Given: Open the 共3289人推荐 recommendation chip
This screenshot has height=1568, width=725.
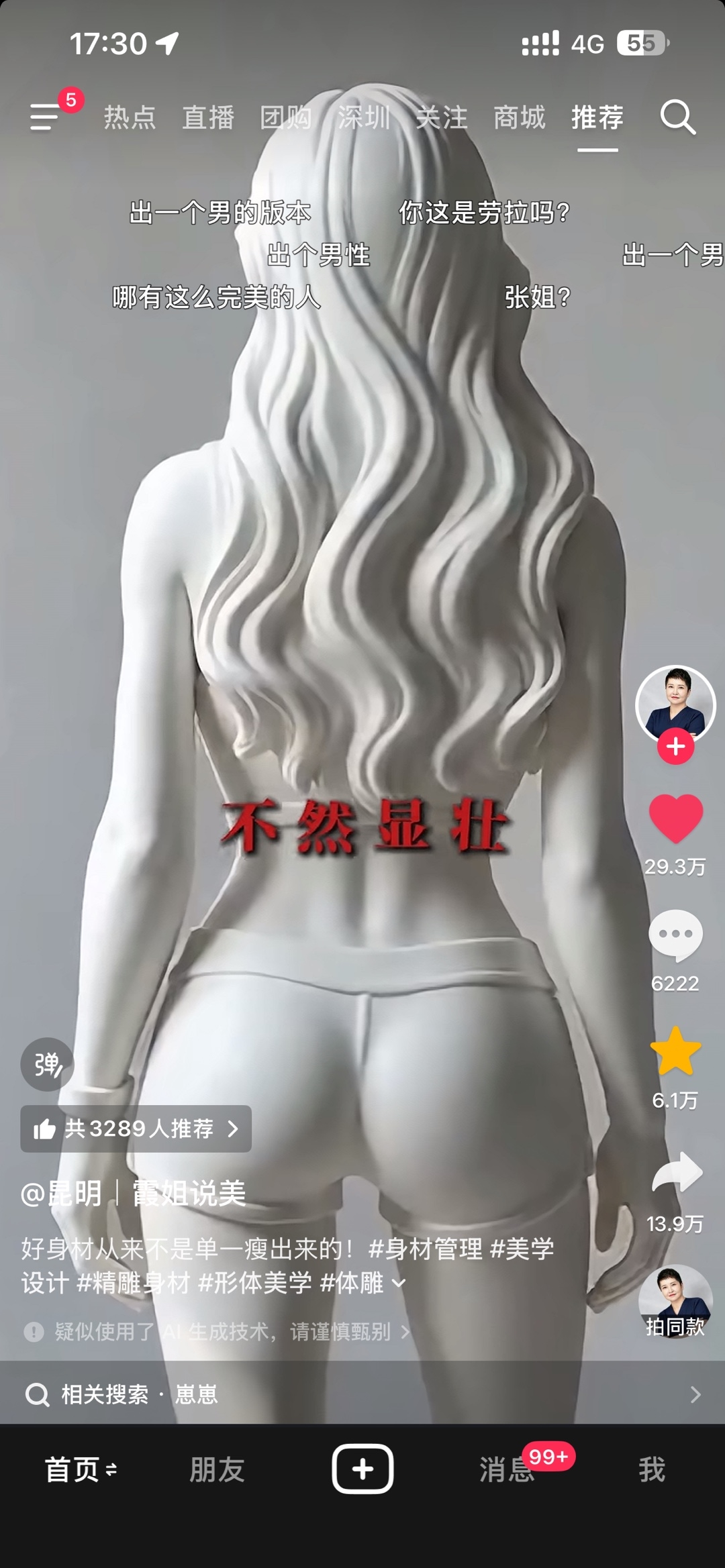Looking at the screenshot, I should tap(136, 1129).
